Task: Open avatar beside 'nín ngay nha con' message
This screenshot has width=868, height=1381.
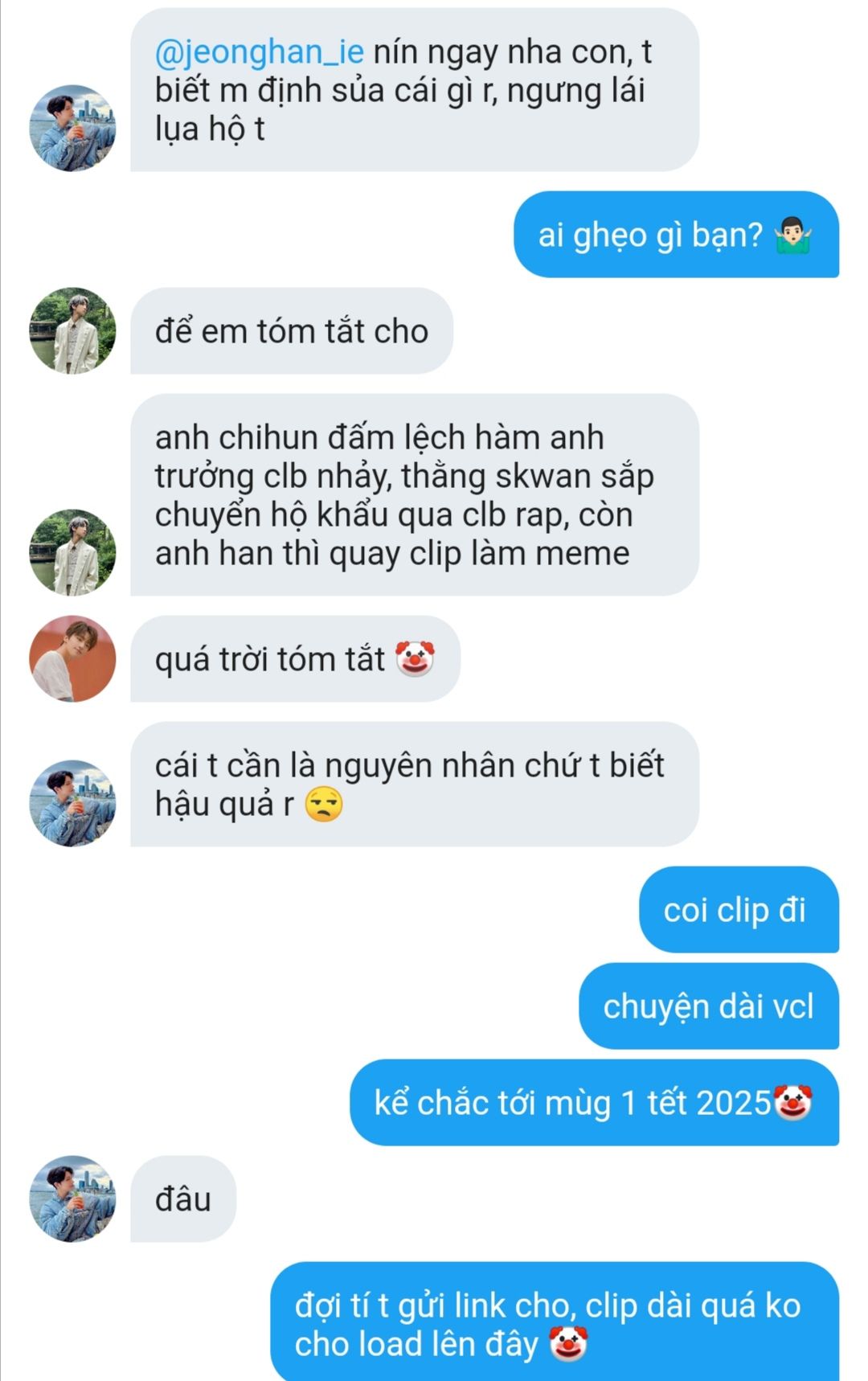Action: [x=72, y=128]
